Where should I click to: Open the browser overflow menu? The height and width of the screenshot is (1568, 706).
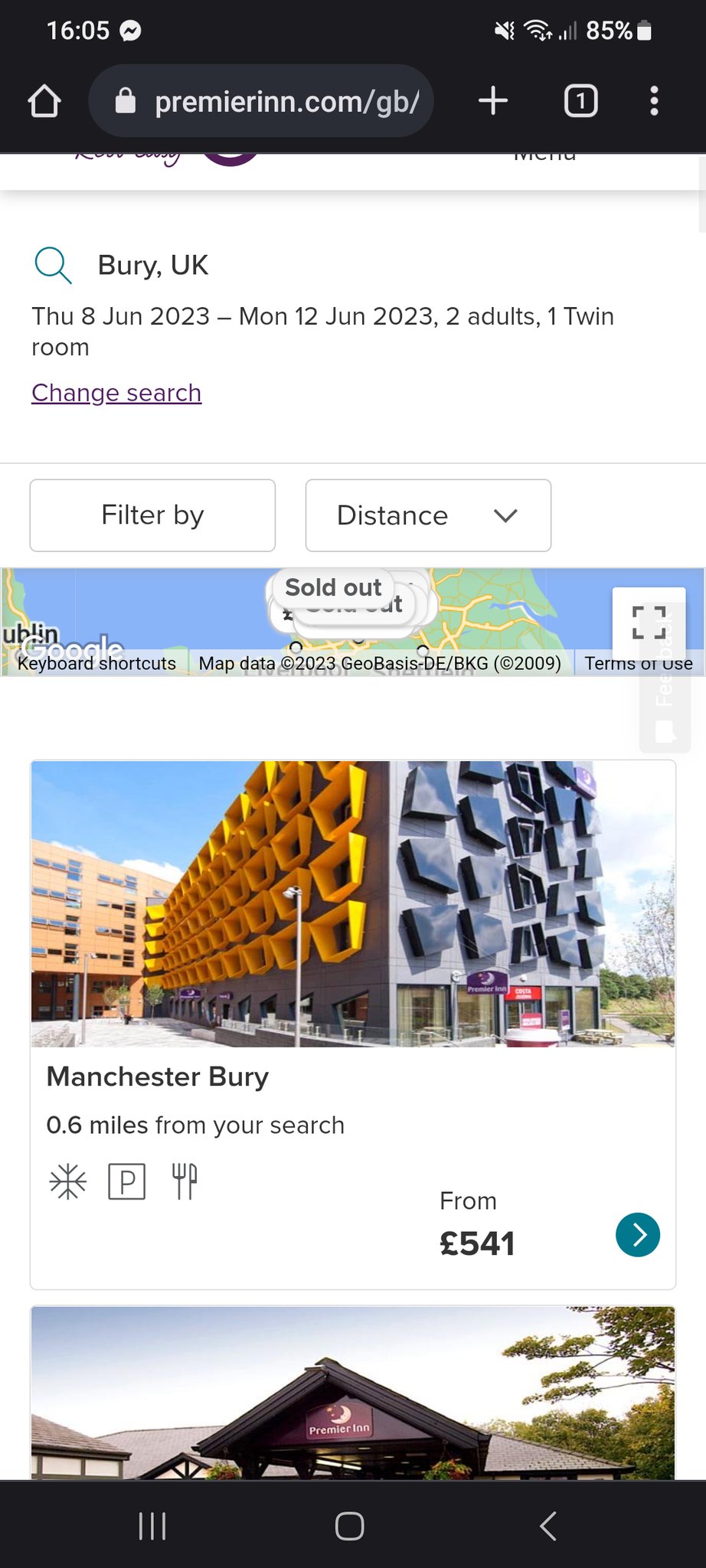[653, 101]
